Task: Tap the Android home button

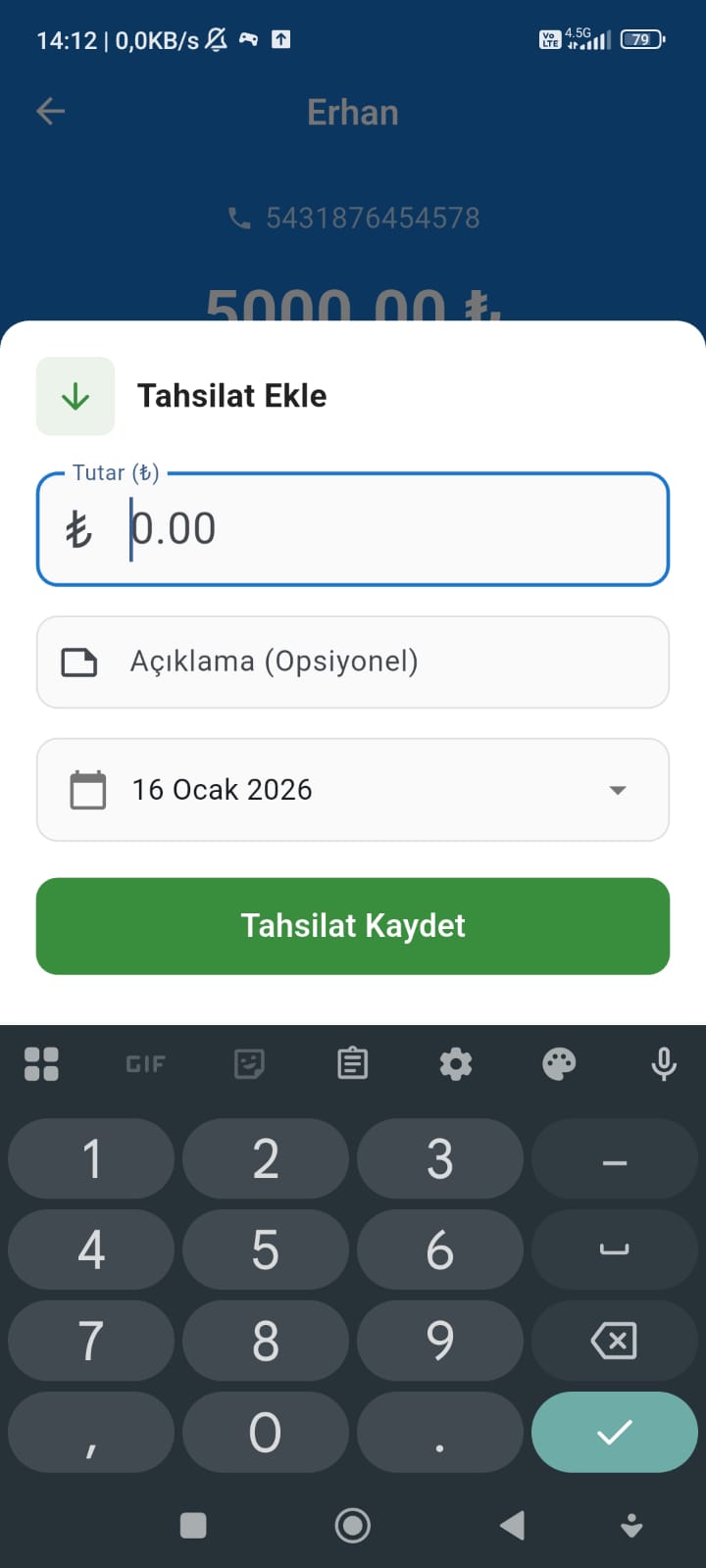Action: pos(352,1525)
